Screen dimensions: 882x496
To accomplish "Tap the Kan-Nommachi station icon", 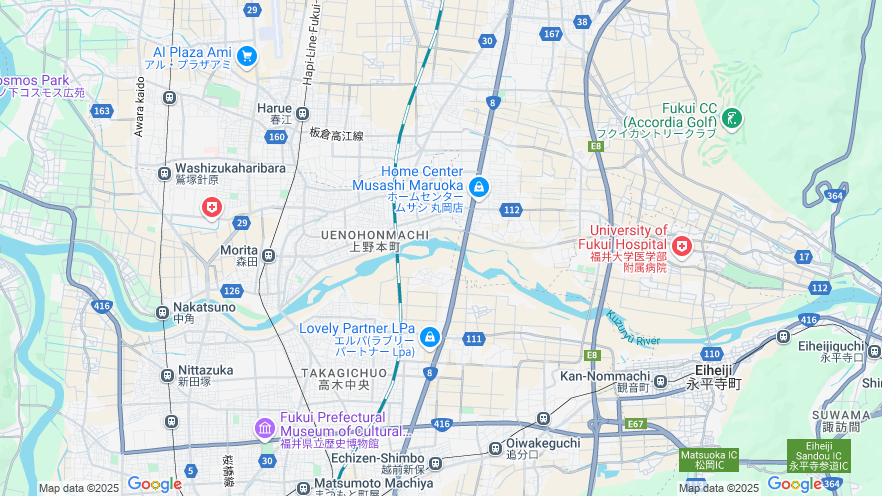I will (660, 381).
